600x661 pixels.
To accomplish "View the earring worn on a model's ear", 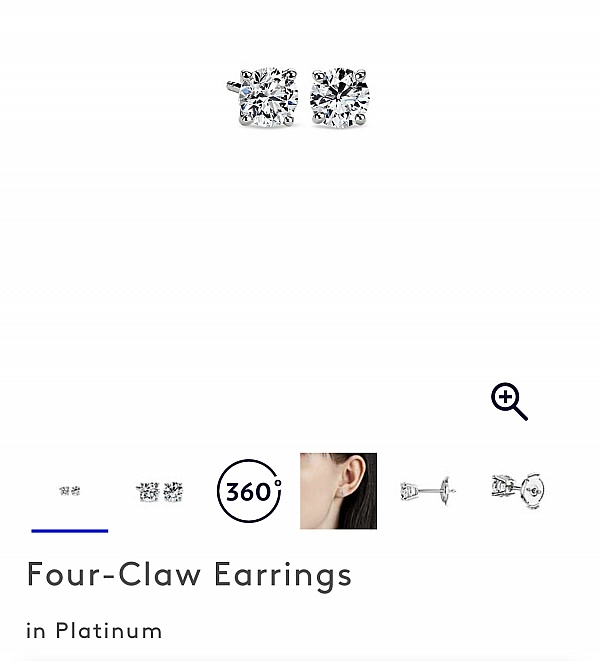I will pos(338,491).
